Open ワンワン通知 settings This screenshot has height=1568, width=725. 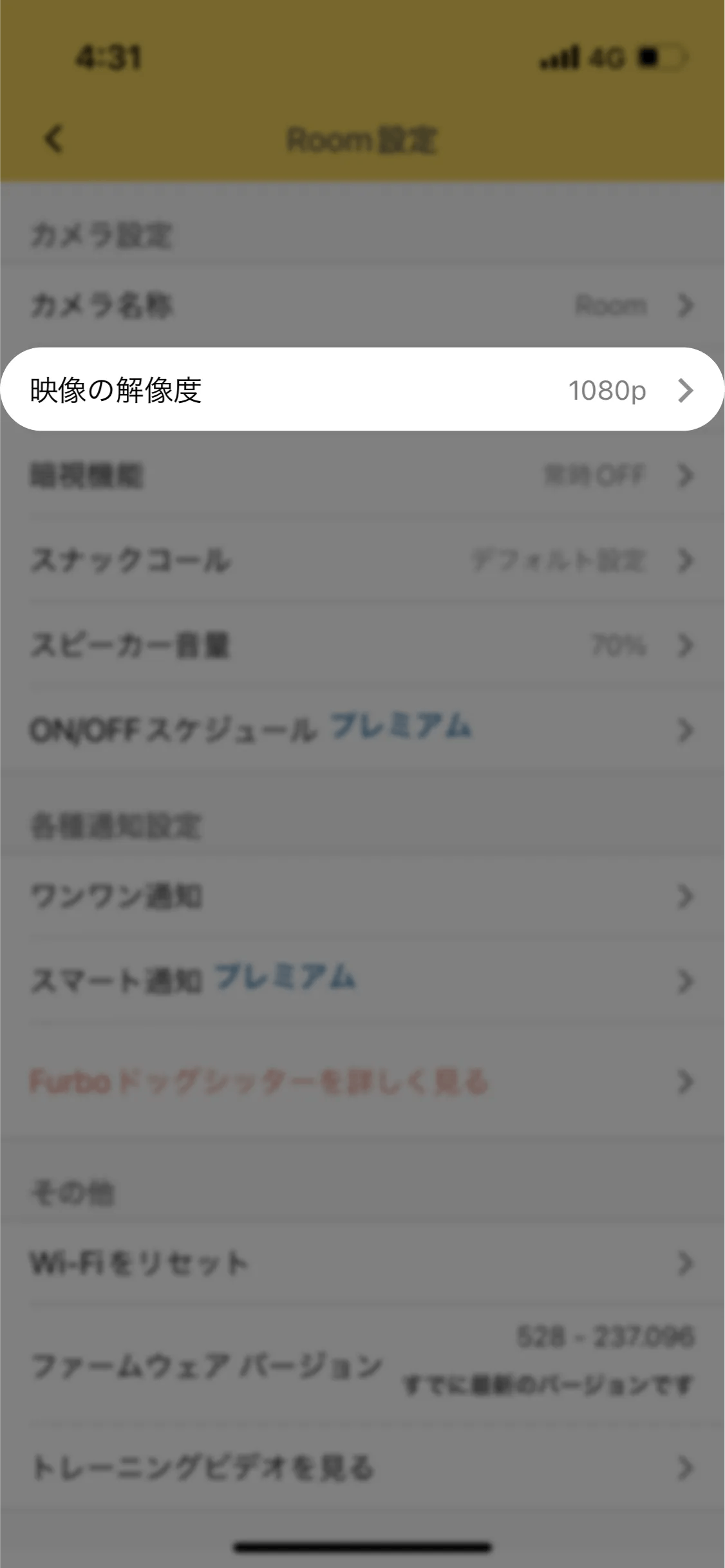[362, 896]
